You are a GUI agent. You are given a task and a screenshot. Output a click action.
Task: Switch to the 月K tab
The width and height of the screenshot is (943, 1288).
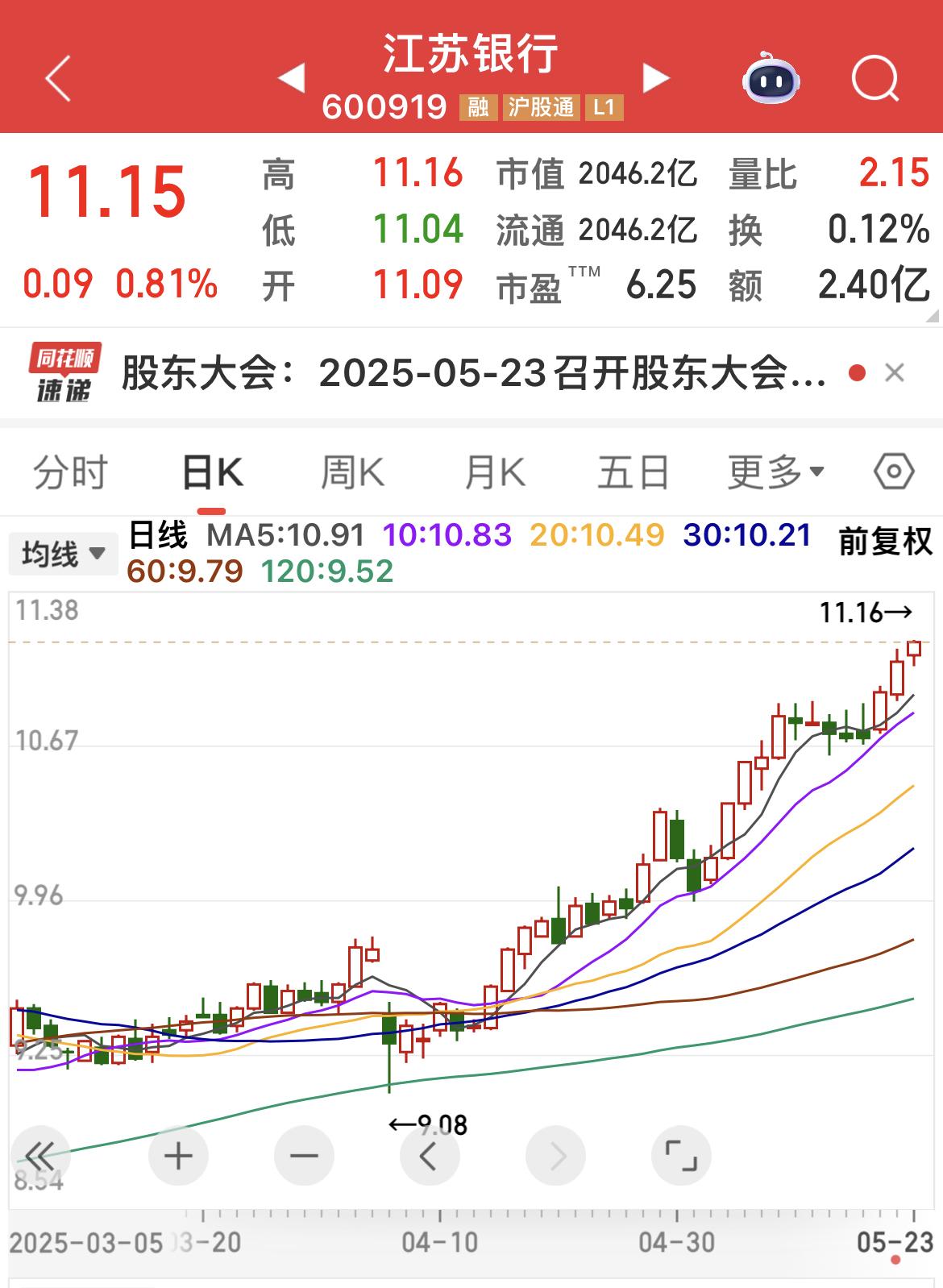(494, 472)
